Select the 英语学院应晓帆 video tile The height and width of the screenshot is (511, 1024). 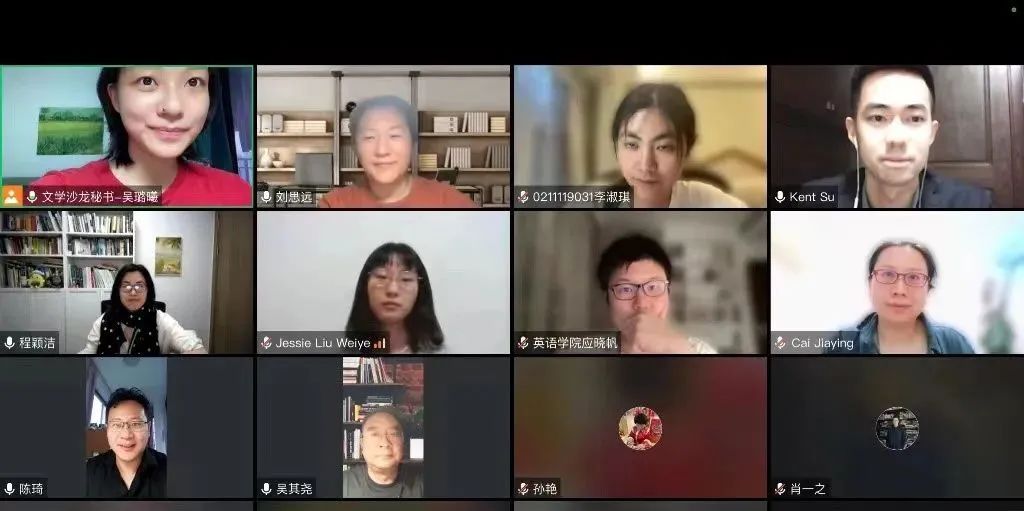click(640, 282)
